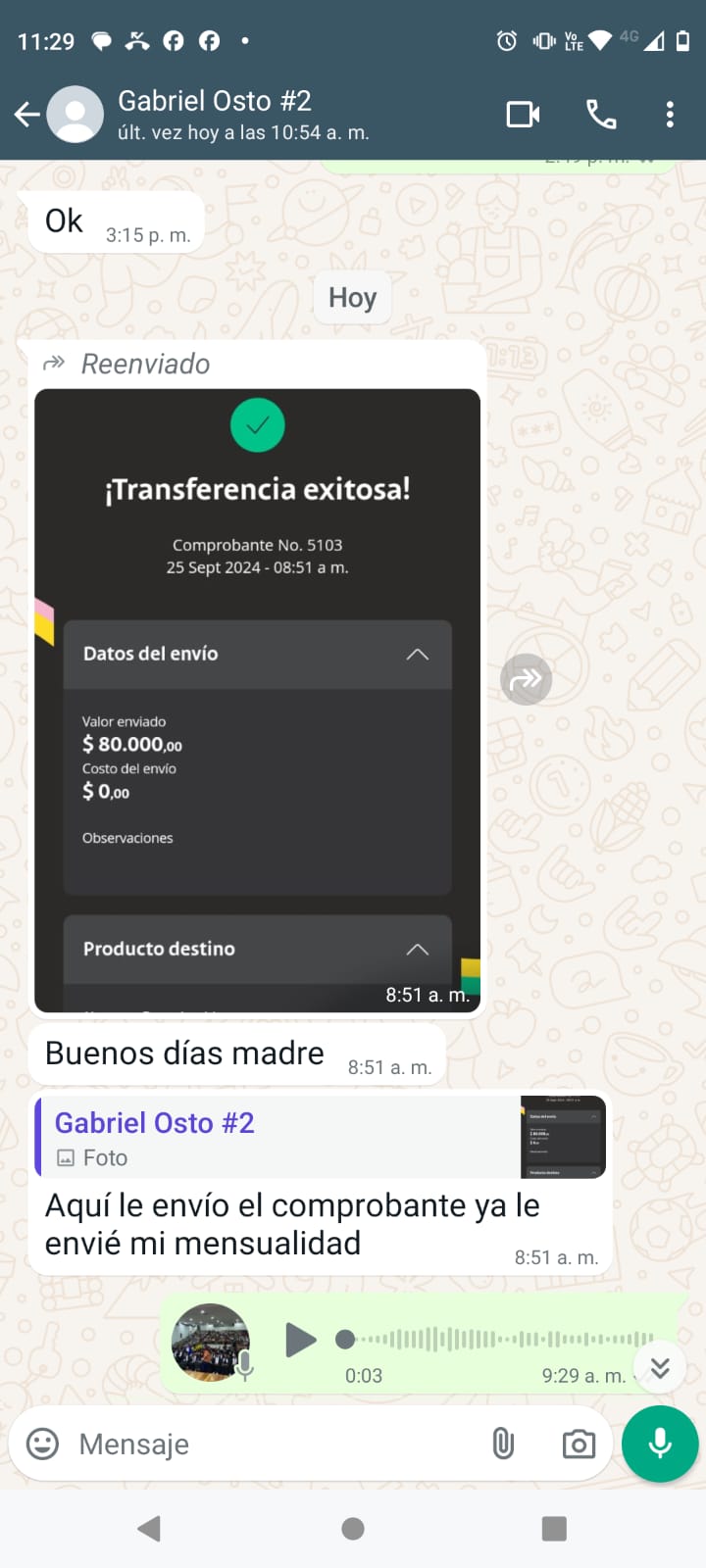Tap the system home button

coord(353,1529)
